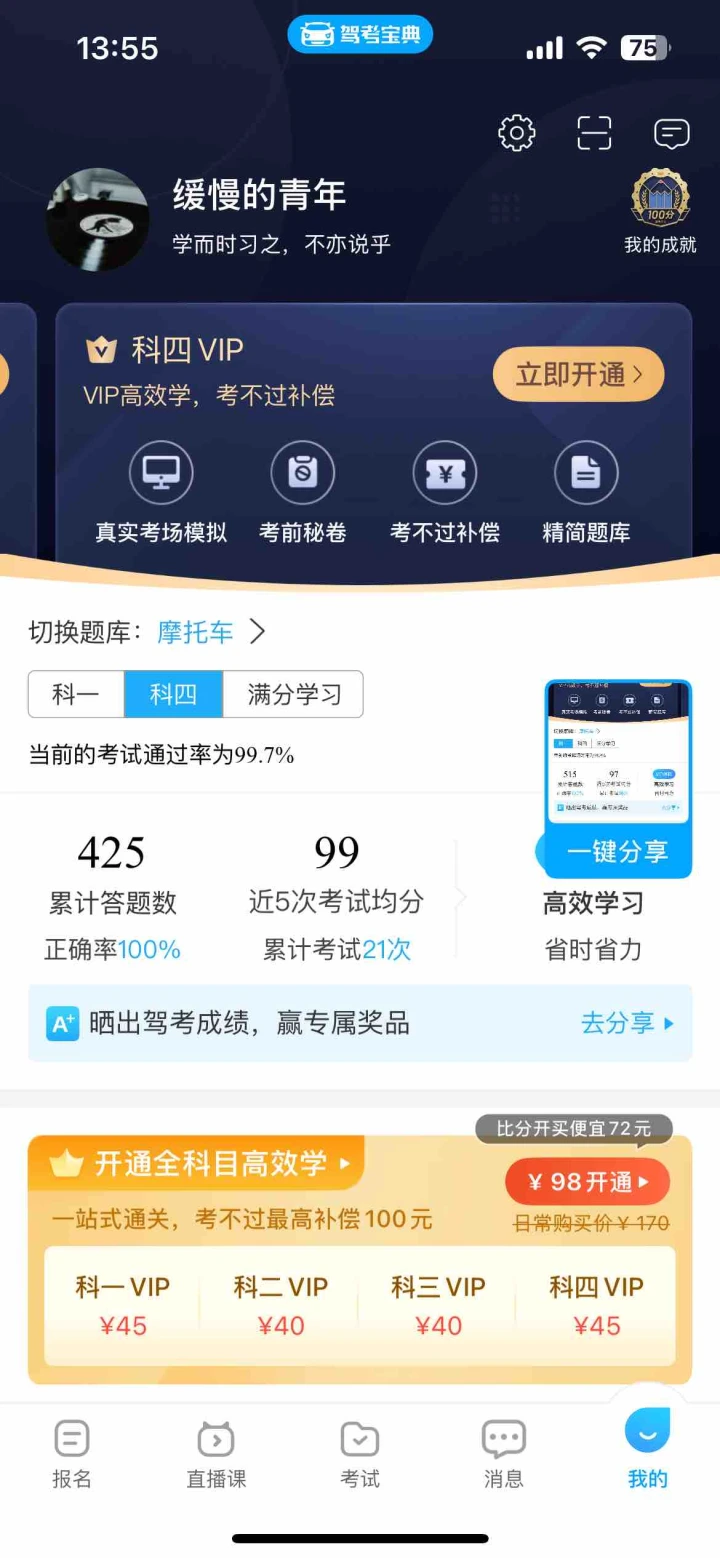Switch to the 消息 tab
This screenshot has height=1558, width=720.
pyautogui.click(x=504, y=1455)
